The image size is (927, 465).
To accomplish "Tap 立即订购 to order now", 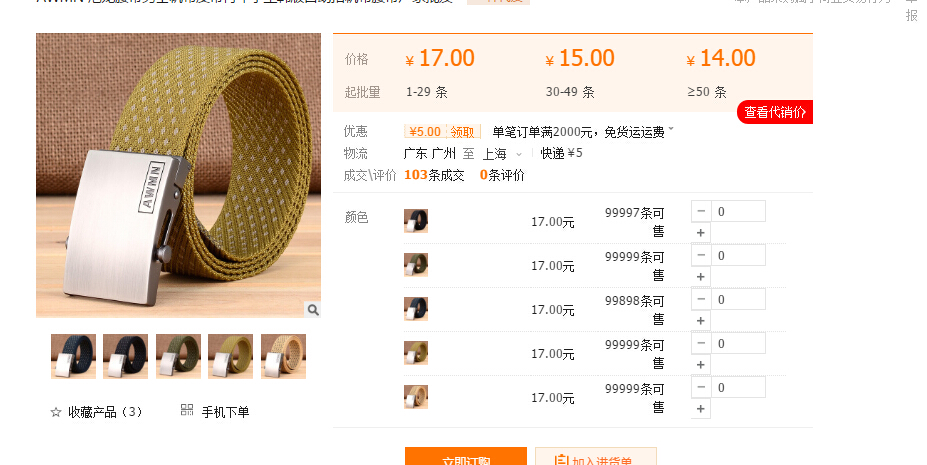I will 465,458.
